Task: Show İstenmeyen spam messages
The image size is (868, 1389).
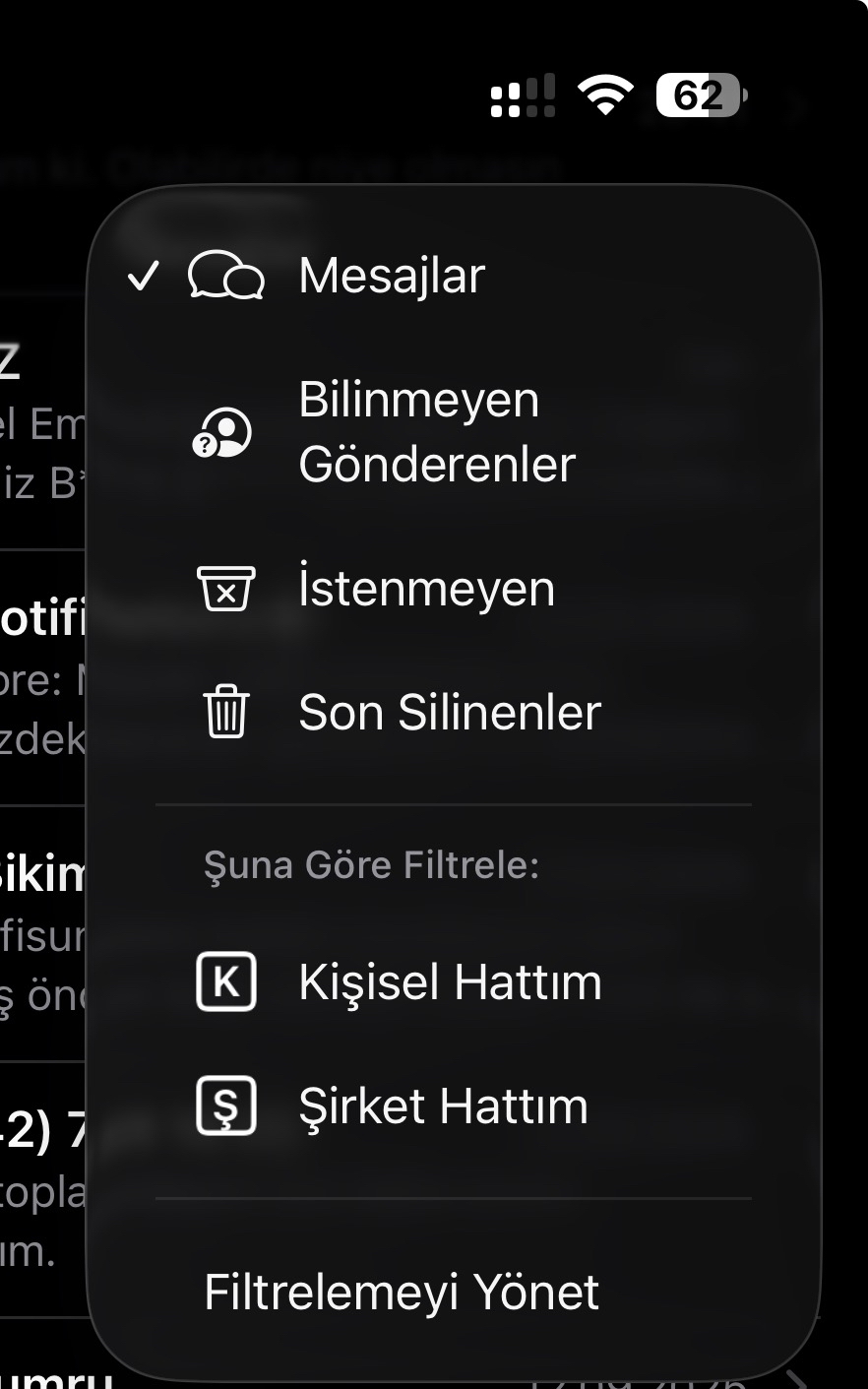Action: click(x=426, y=589)
